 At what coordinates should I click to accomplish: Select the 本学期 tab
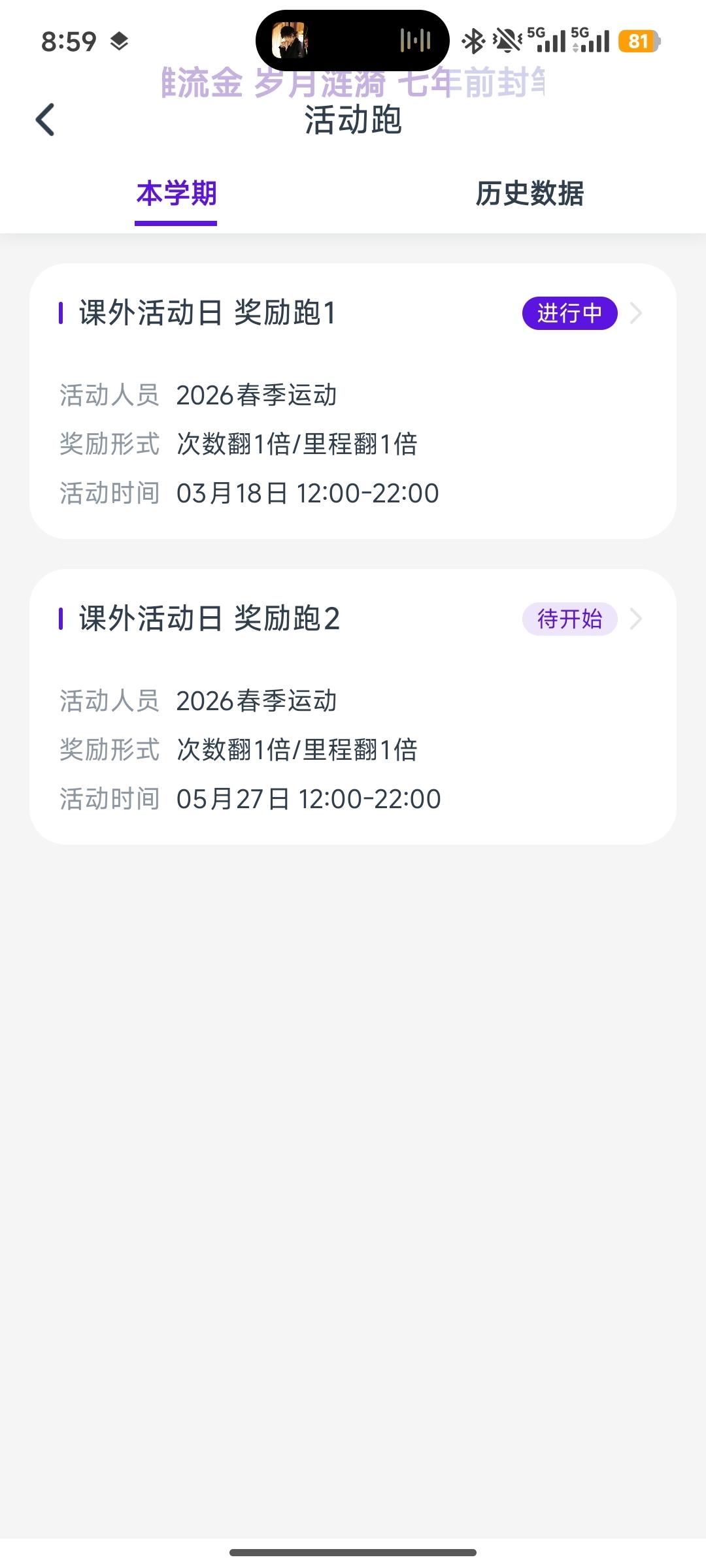(x=176, y=194)
